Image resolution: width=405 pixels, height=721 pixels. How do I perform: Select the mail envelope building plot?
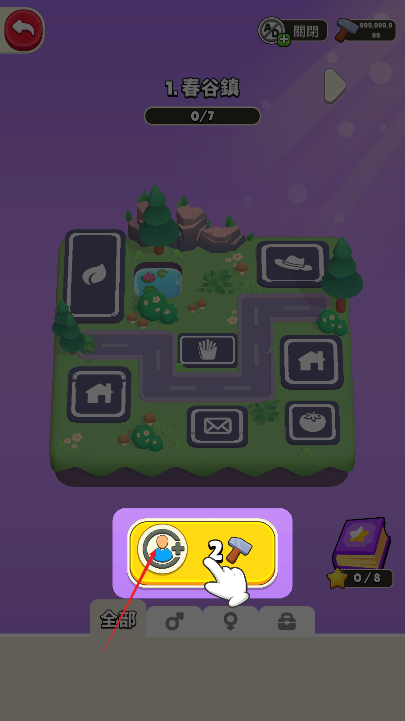tap(217, 426)
